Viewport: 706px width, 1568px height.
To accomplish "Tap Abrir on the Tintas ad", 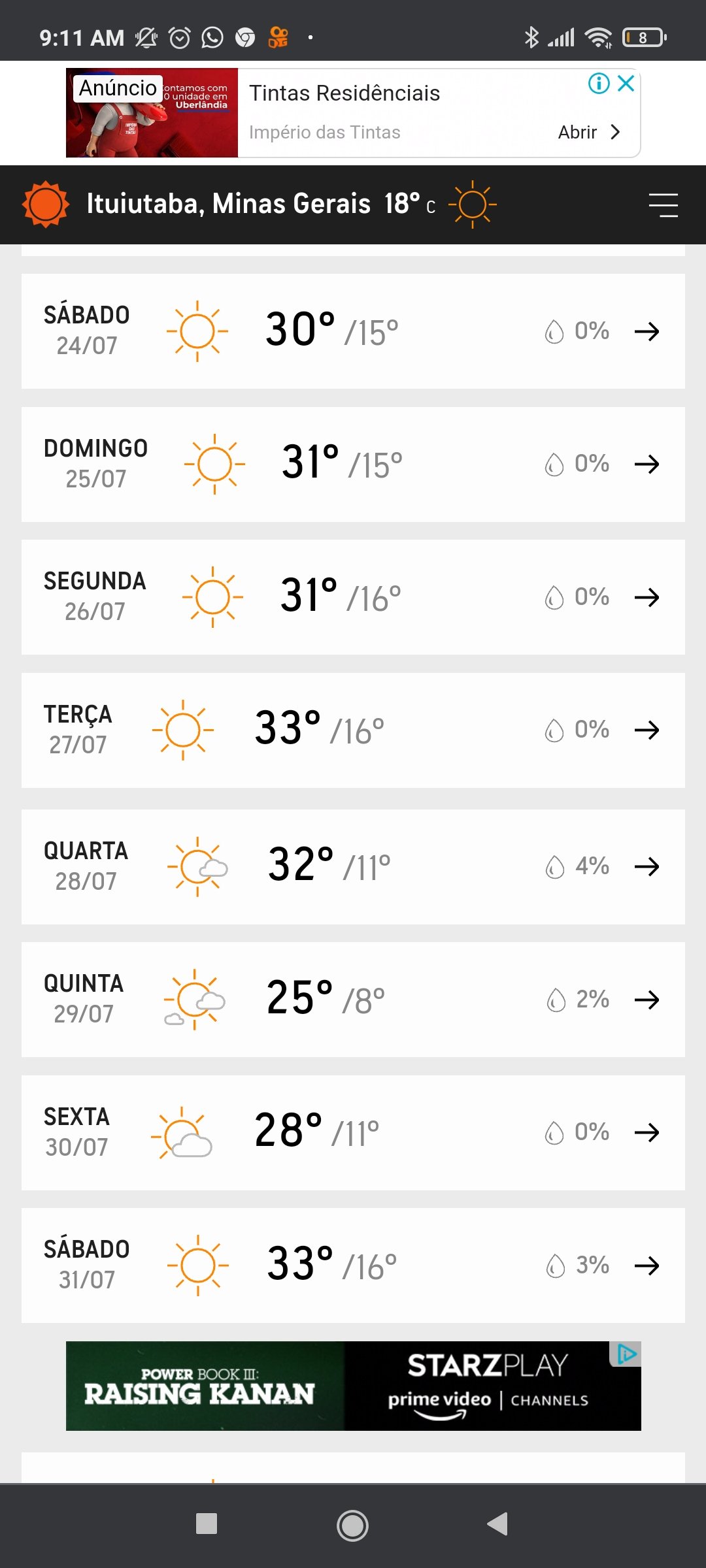I will pos(588,132).
